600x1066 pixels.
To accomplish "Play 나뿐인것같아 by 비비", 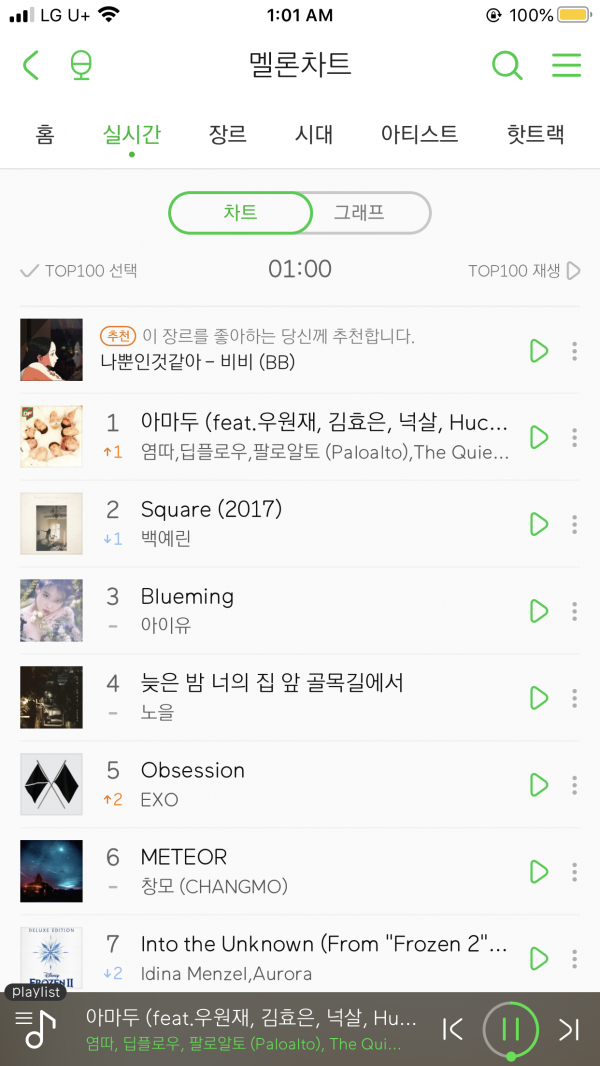I will click(x=539, y=351).
